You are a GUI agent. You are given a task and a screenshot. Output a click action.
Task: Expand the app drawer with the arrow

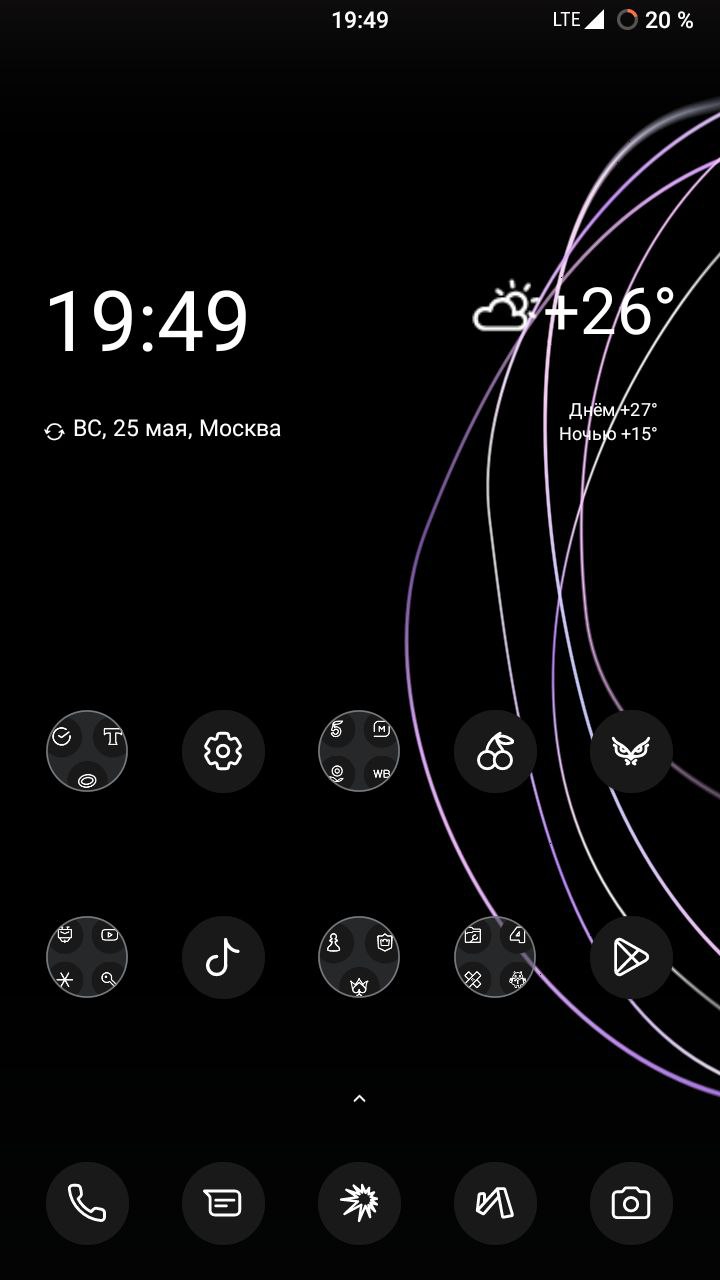359,1098
